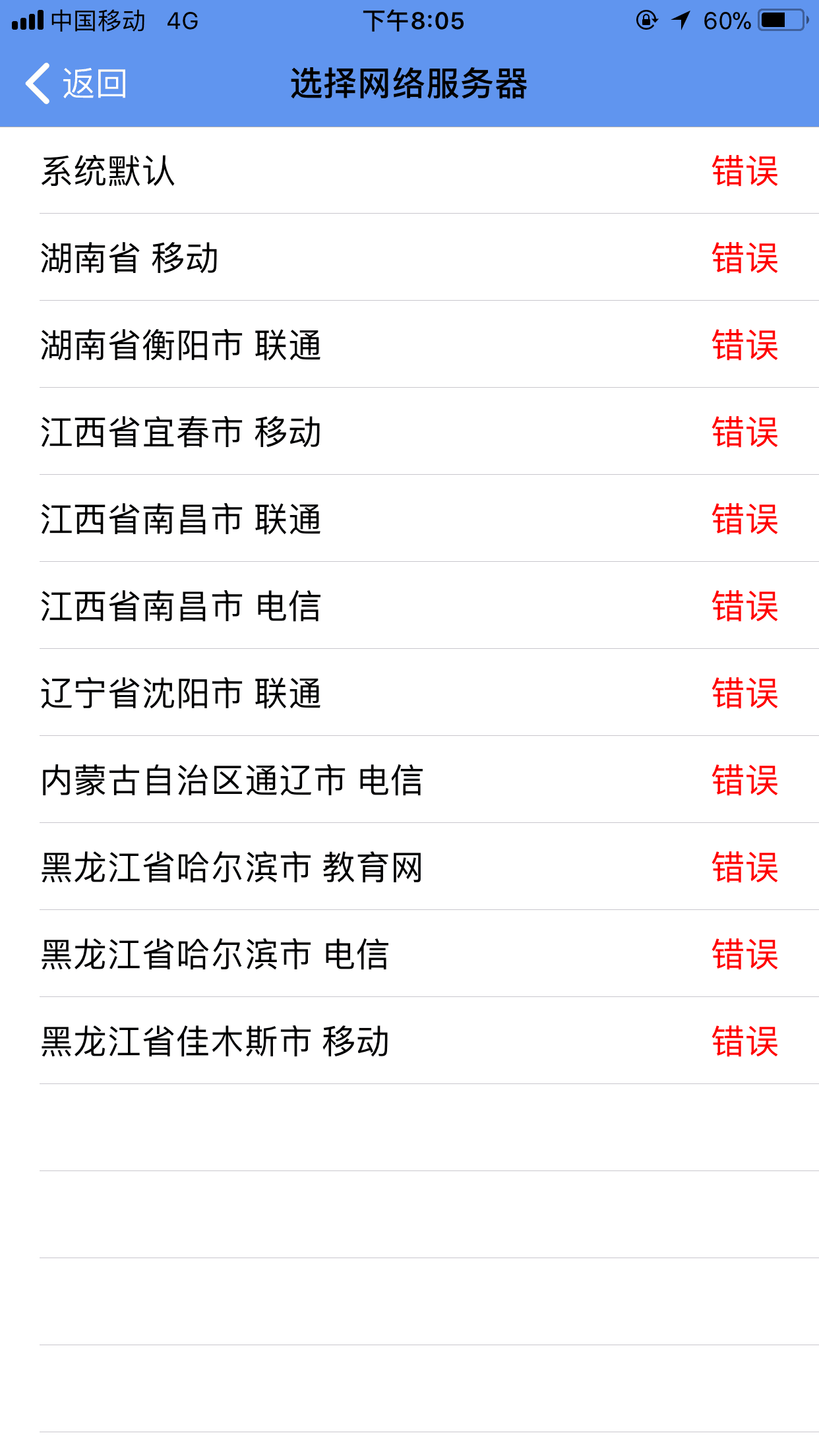Viewport: 819px width, 1456px height.
Task: Choose the 湖南省 移动 server
Action: click(409, 258)
